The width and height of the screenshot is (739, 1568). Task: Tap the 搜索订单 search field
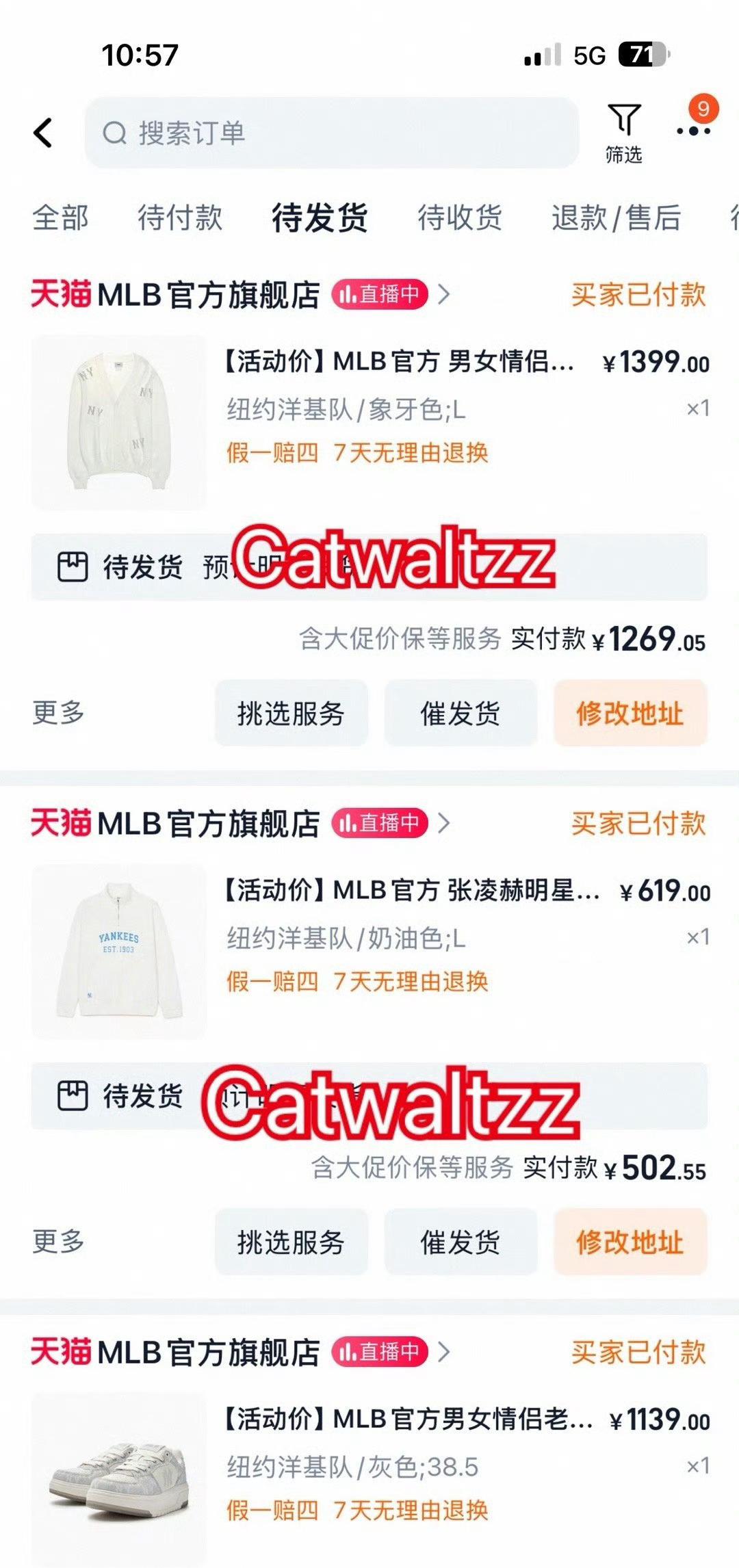[x=331, y=133]
